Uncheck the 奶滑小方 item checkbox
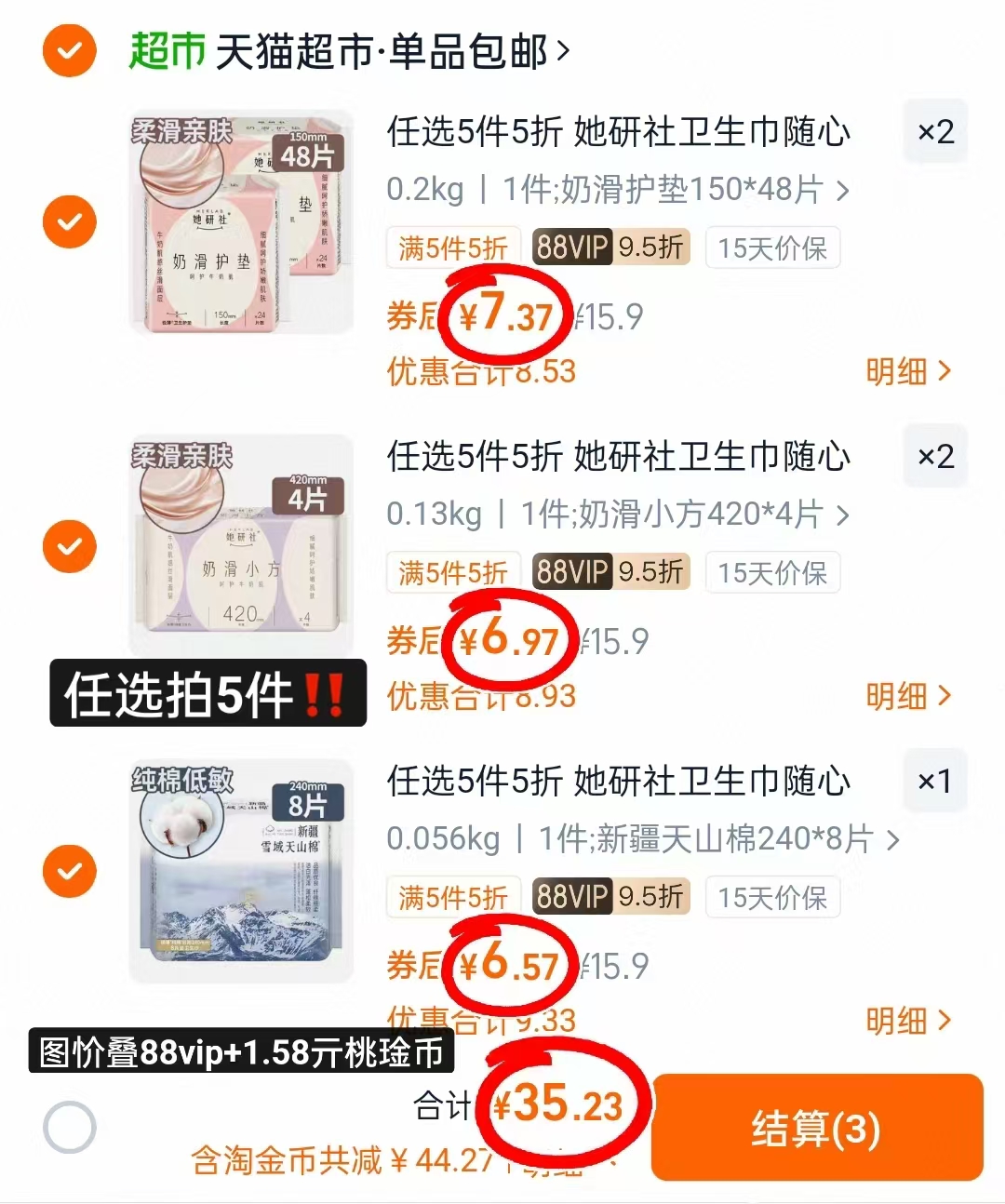Viewport: 1005px width, 1204px height. [68, 546]
